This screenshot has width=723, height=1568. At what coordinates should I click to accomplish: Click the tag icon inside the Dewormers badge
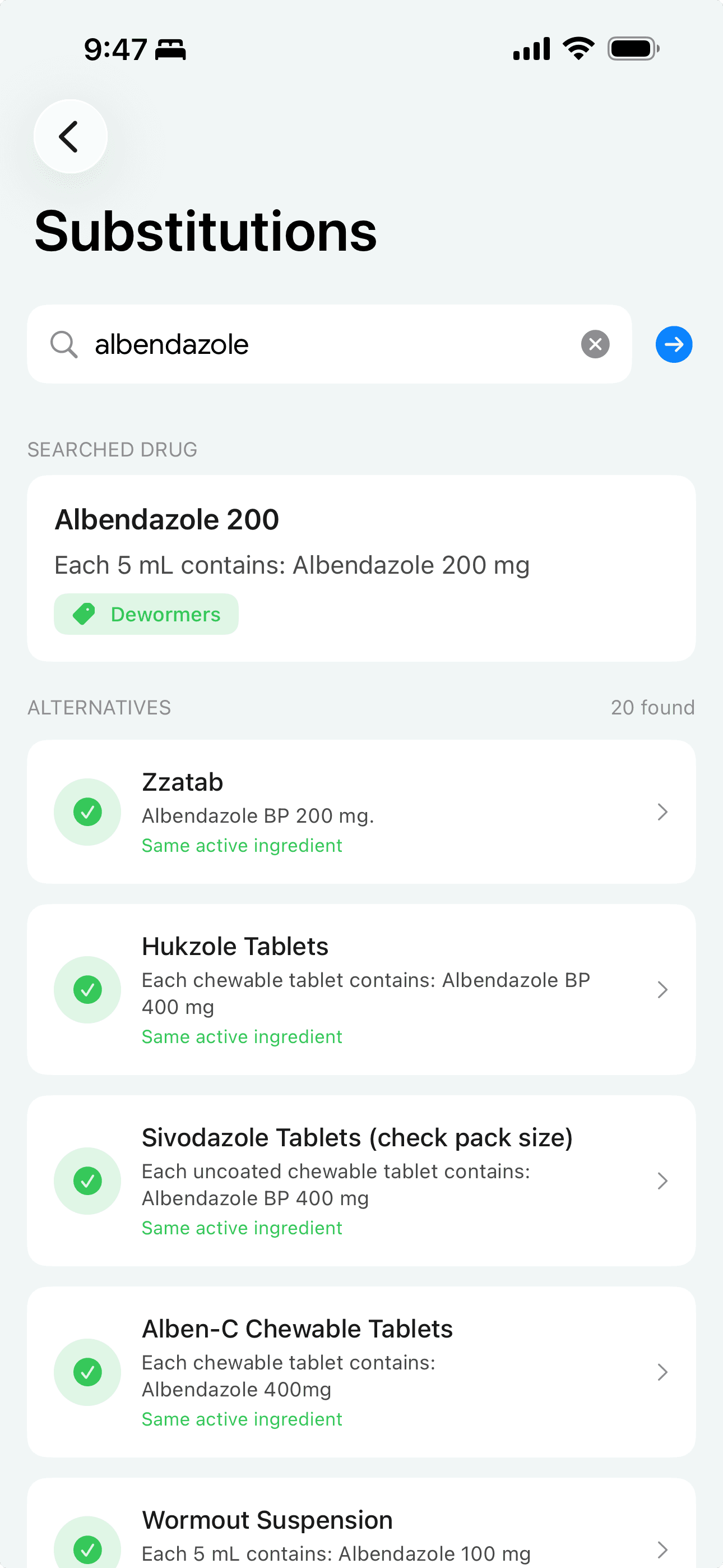click(85, 614)
